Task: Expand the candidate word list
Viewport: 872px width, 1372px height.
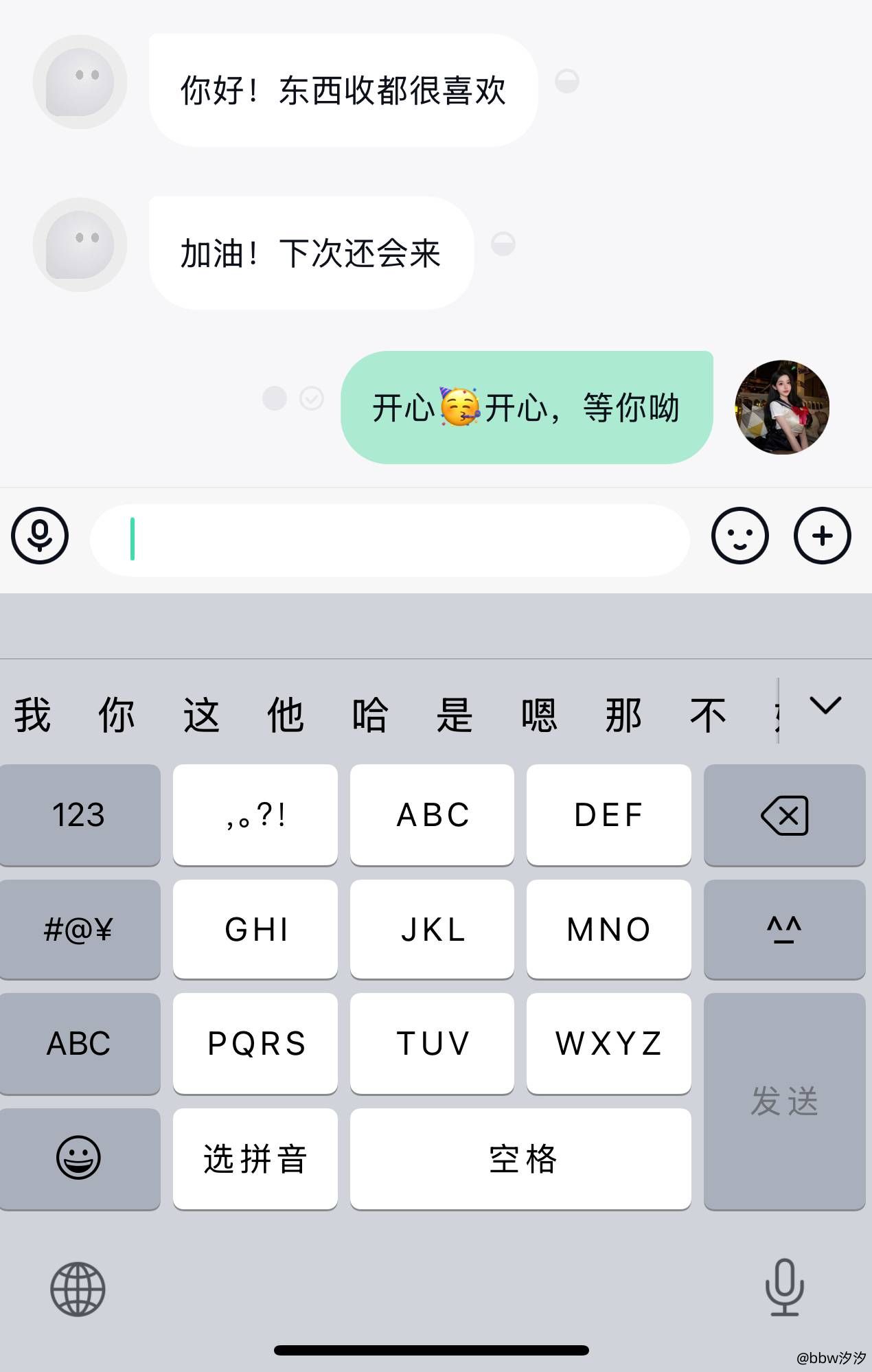Action: [x=825, y=706]
